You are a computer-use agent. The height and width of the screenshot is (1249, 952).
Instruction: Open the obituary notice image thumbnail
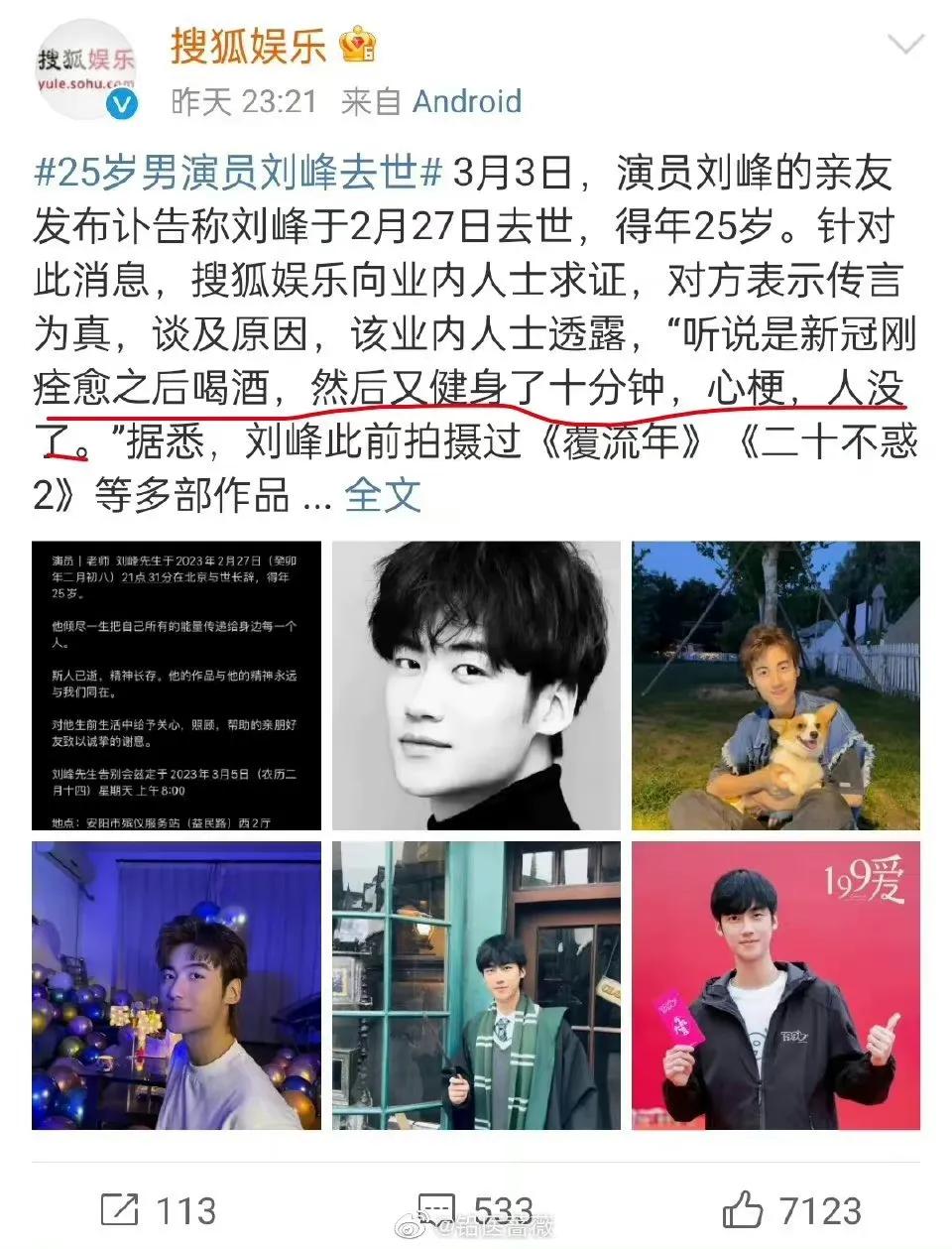pos(175,684)
